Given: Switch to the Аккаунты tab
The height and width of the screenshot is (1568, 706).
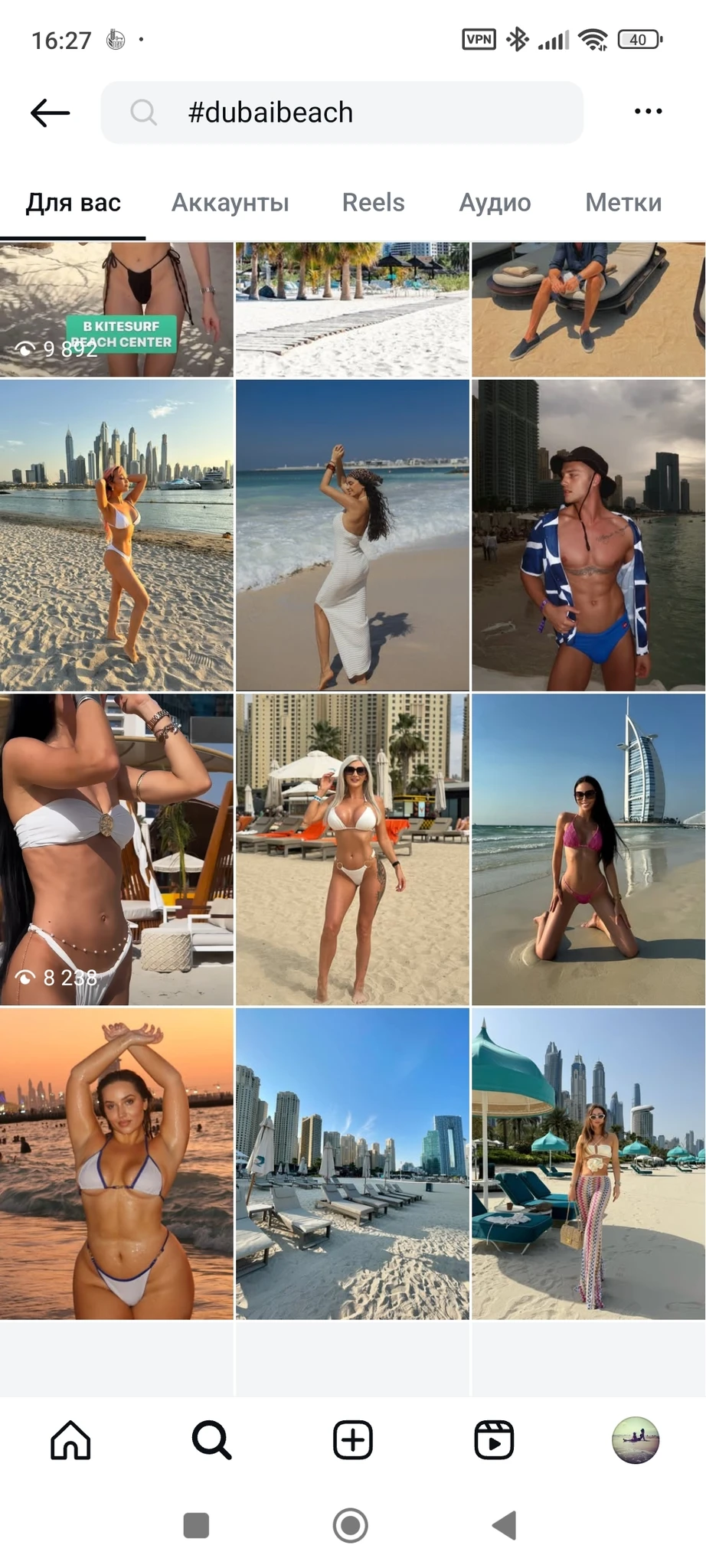Looking at the screenshot, I should click(x=230, y=203).
